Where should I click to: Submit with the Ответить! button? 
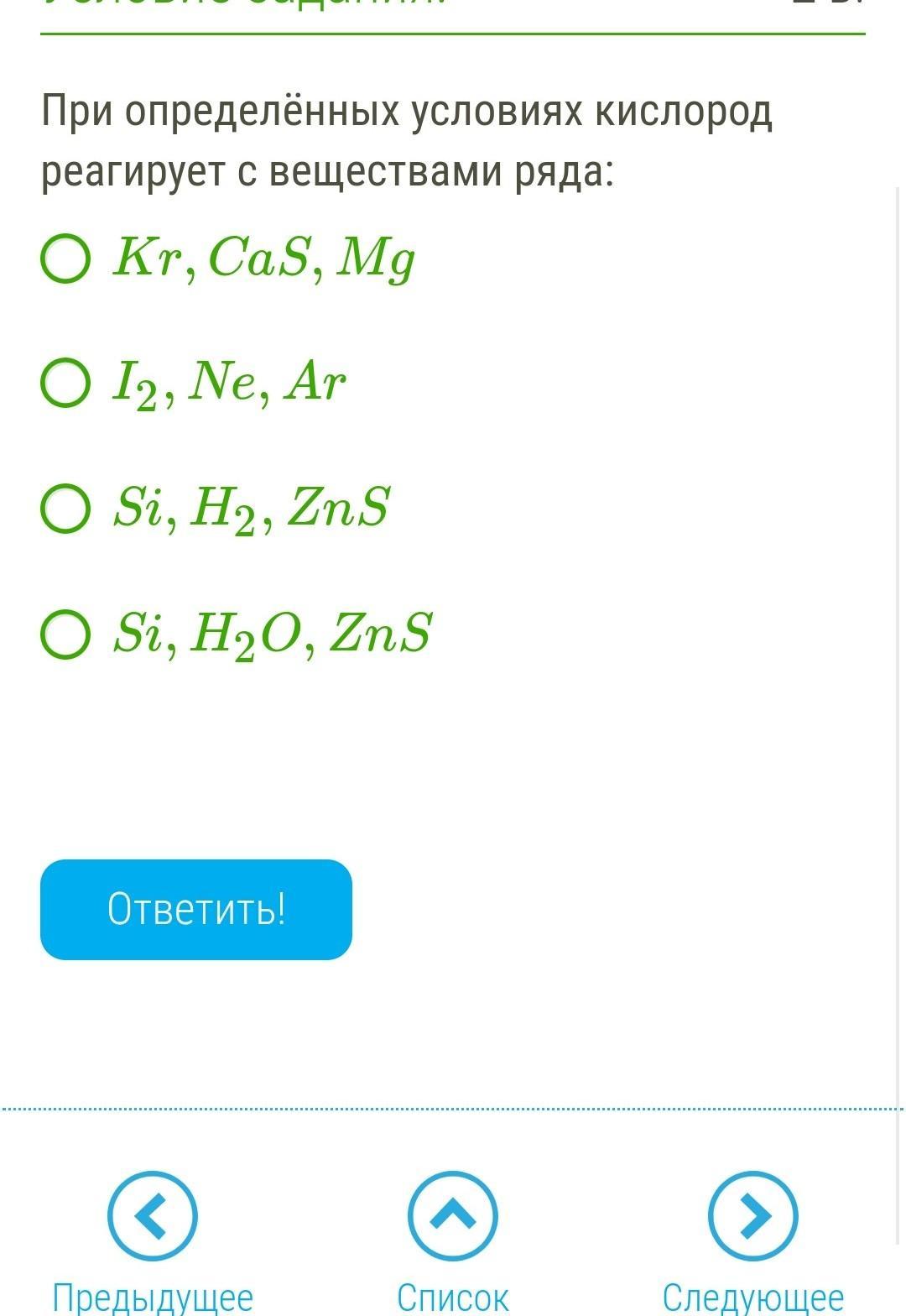[x=196, y=910]
